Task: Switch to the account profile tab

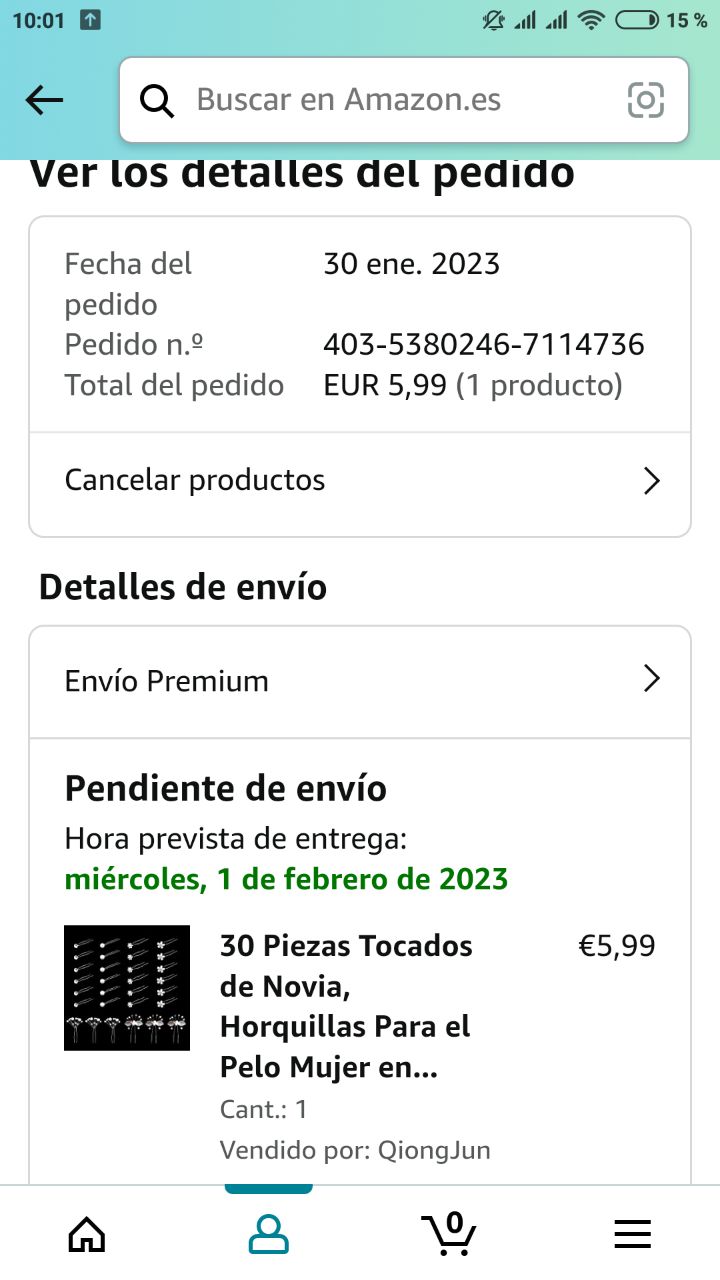Action: pos(268,1234)
